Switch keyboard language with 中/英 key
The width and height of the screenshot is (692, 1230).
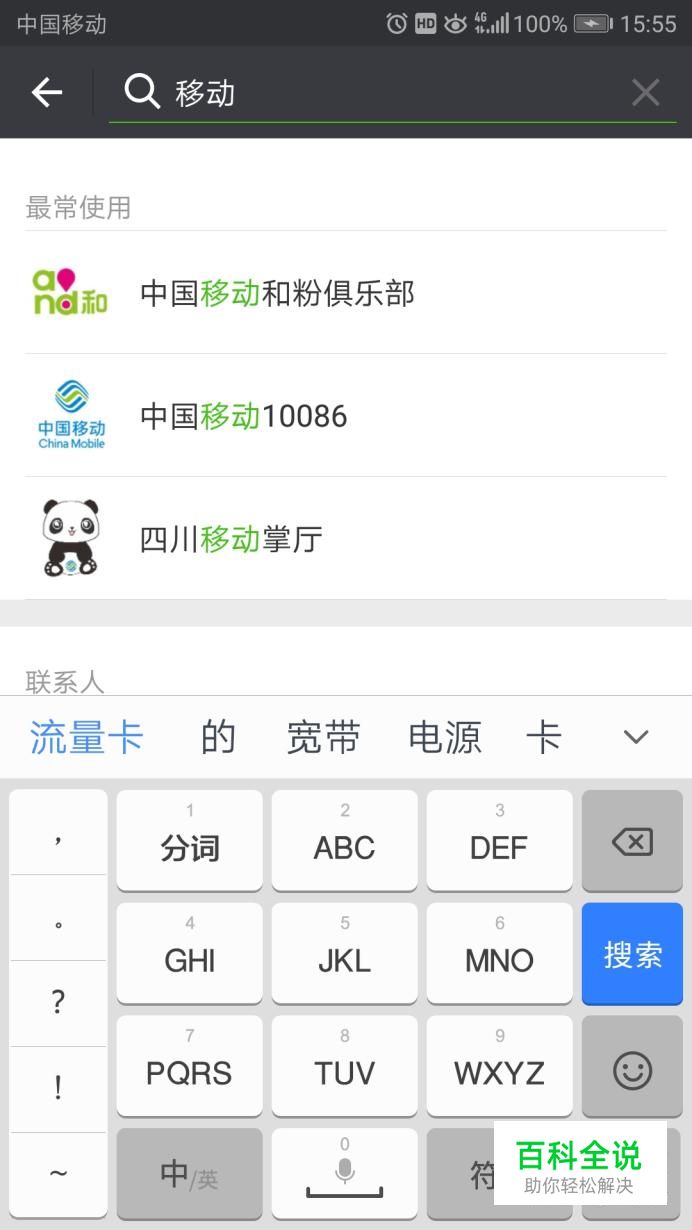point(189,1174)
